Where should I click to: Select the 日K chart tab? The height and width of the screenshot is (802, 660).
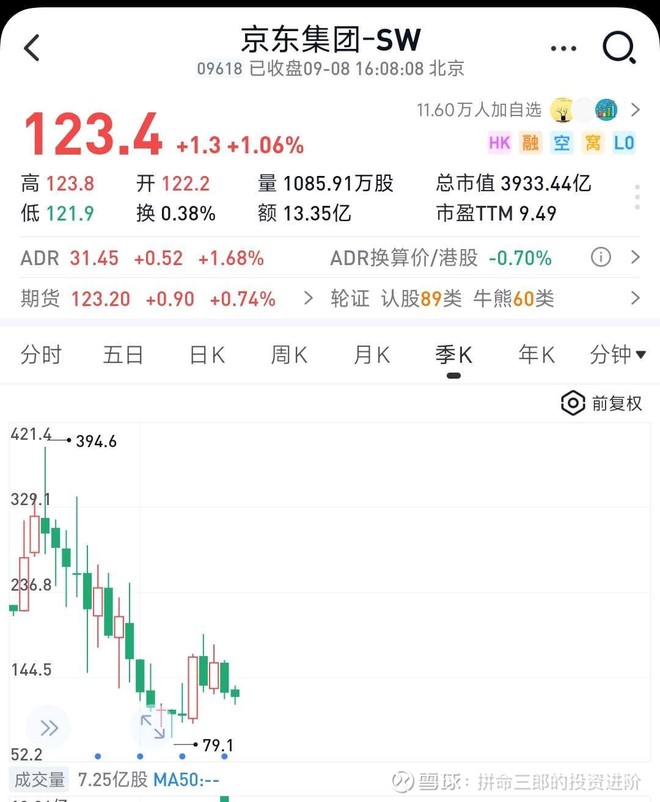point(207,355)
